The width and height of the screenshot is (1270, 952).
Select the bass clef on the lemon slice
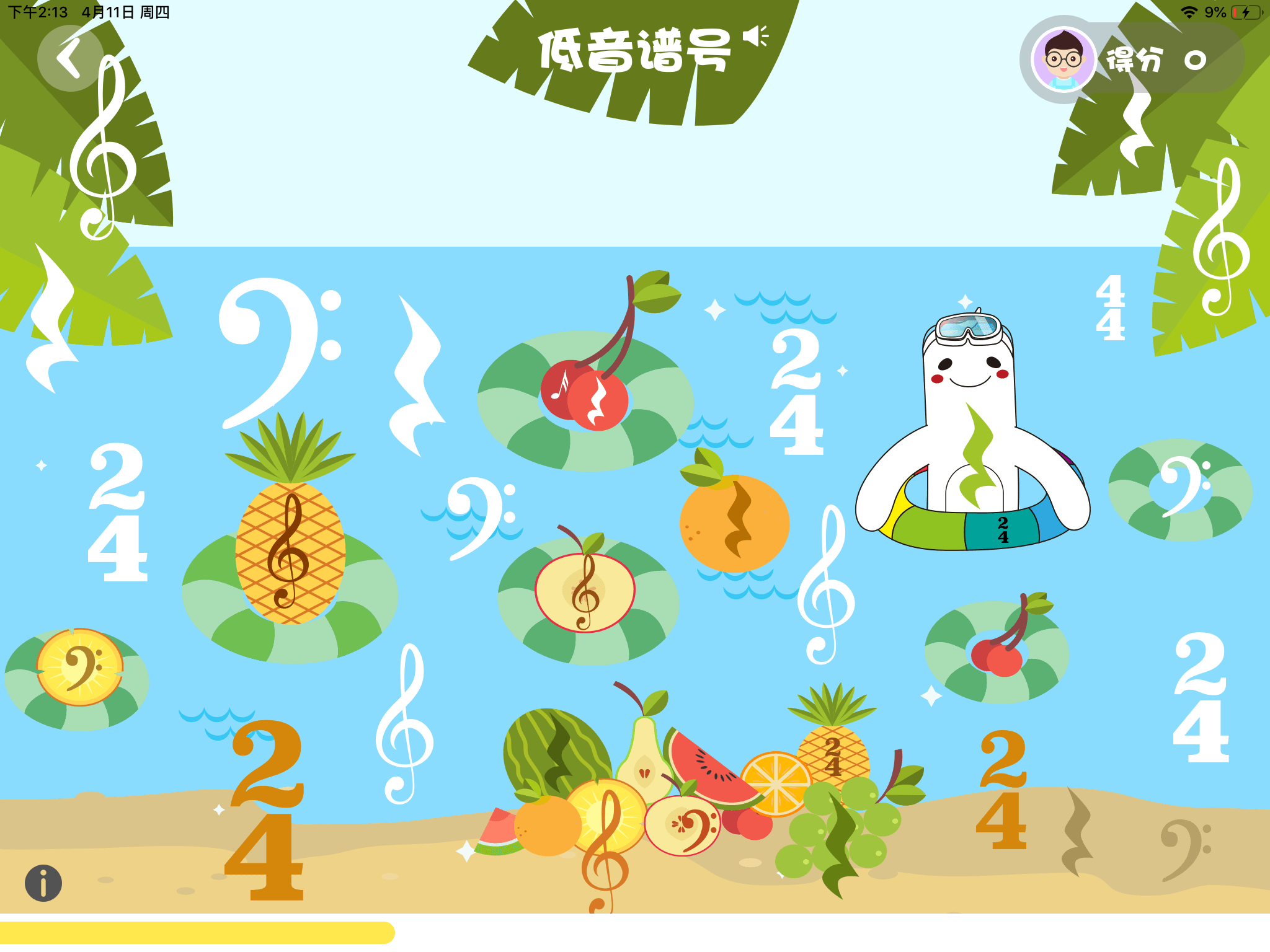[80, 668]
